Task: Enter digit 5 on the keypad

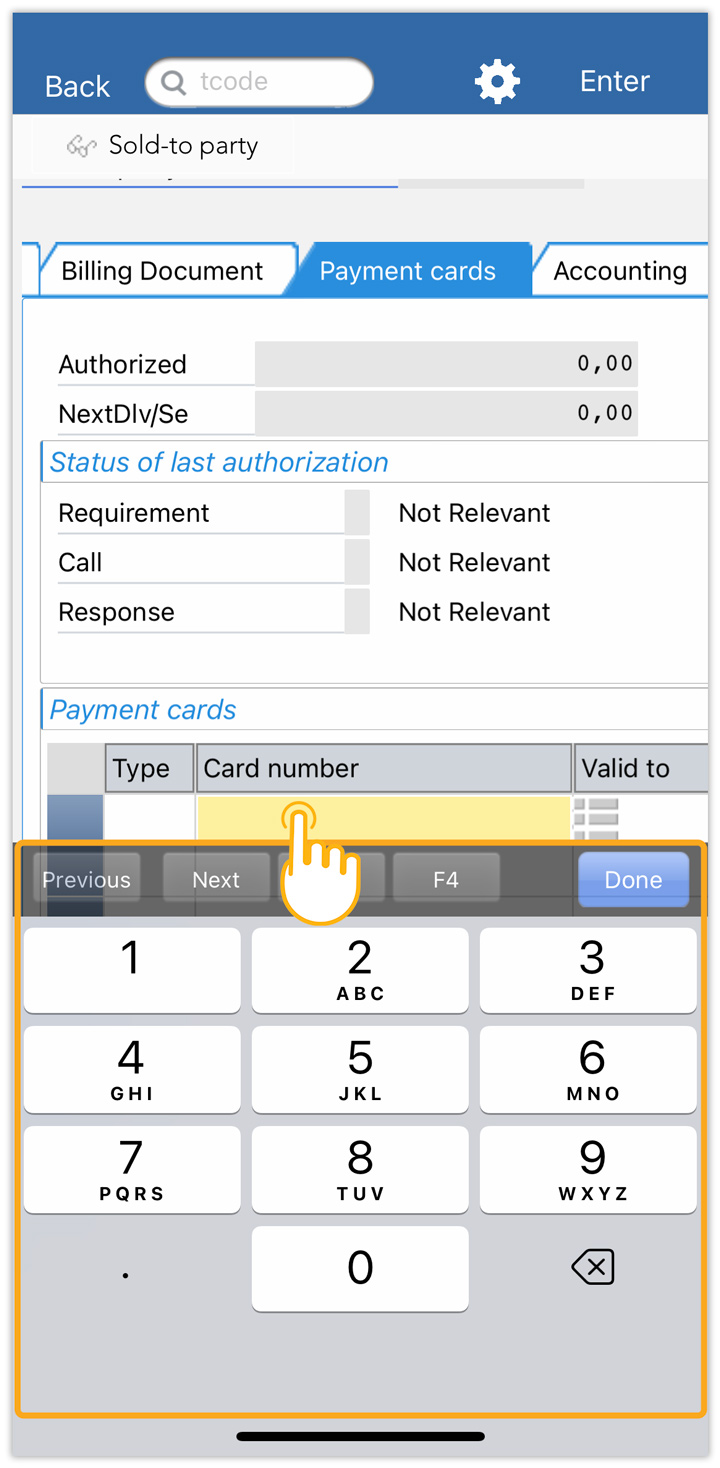Action: 360,1069
